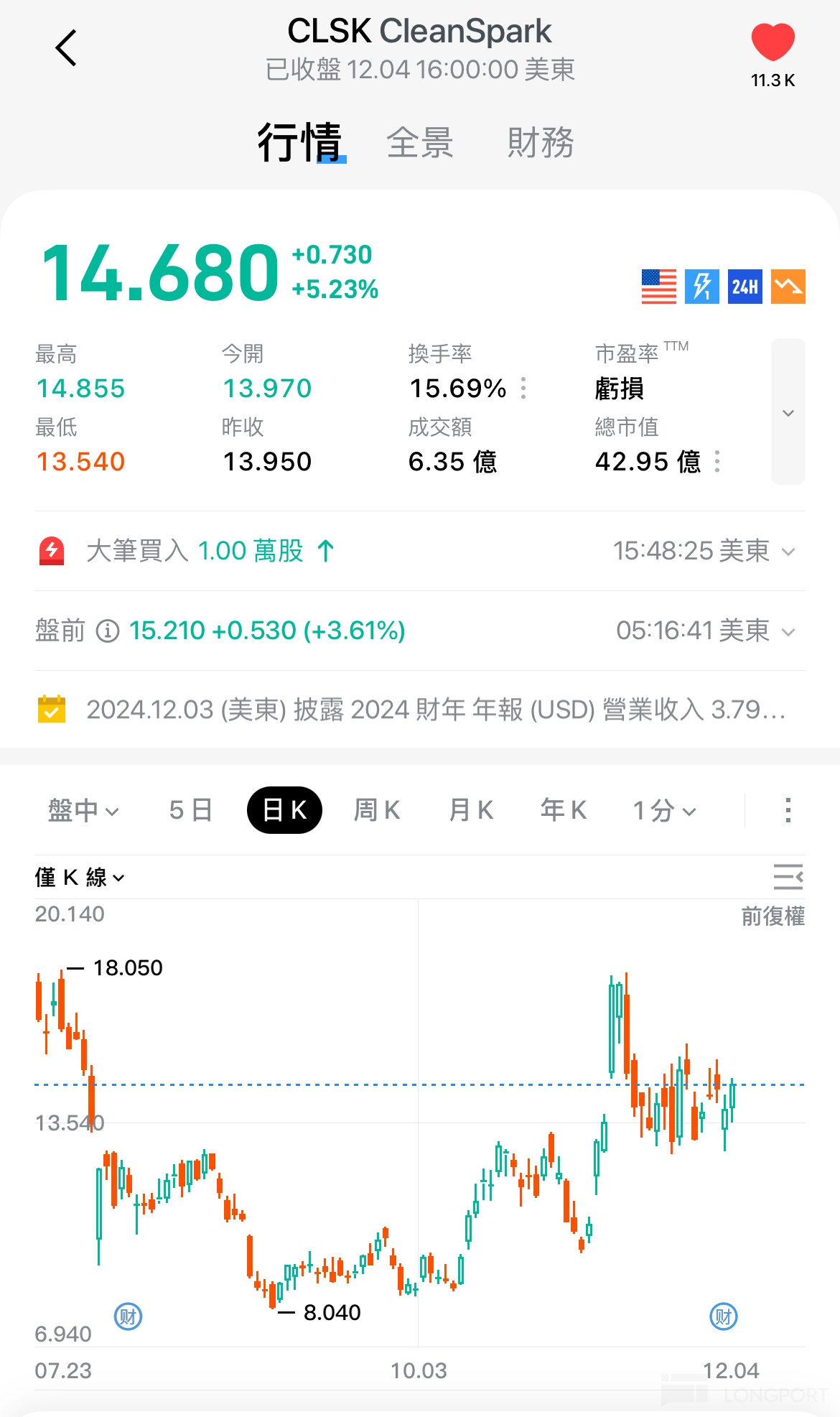The image size is (840, 1417).
Task: Tap the red heart favorite icon
Action: coord(773,42)
